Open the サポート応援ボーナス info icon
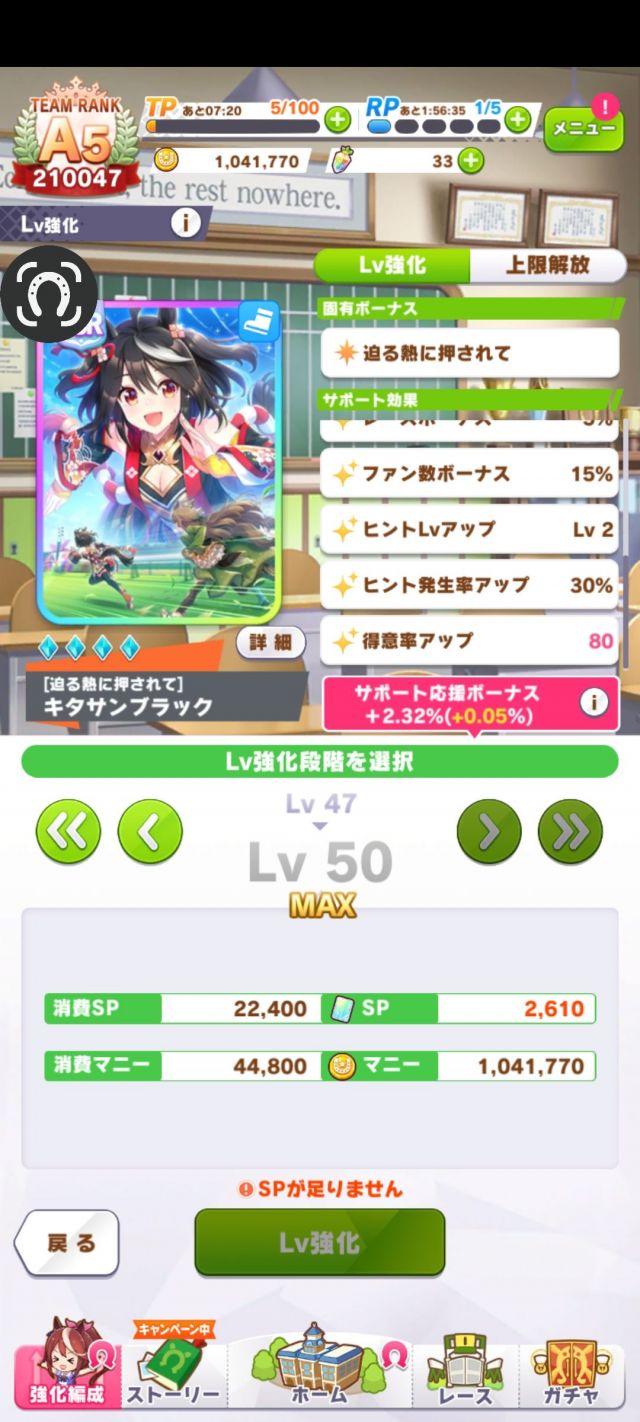This screenshot has width=640, height=1422. coord(594,703)
